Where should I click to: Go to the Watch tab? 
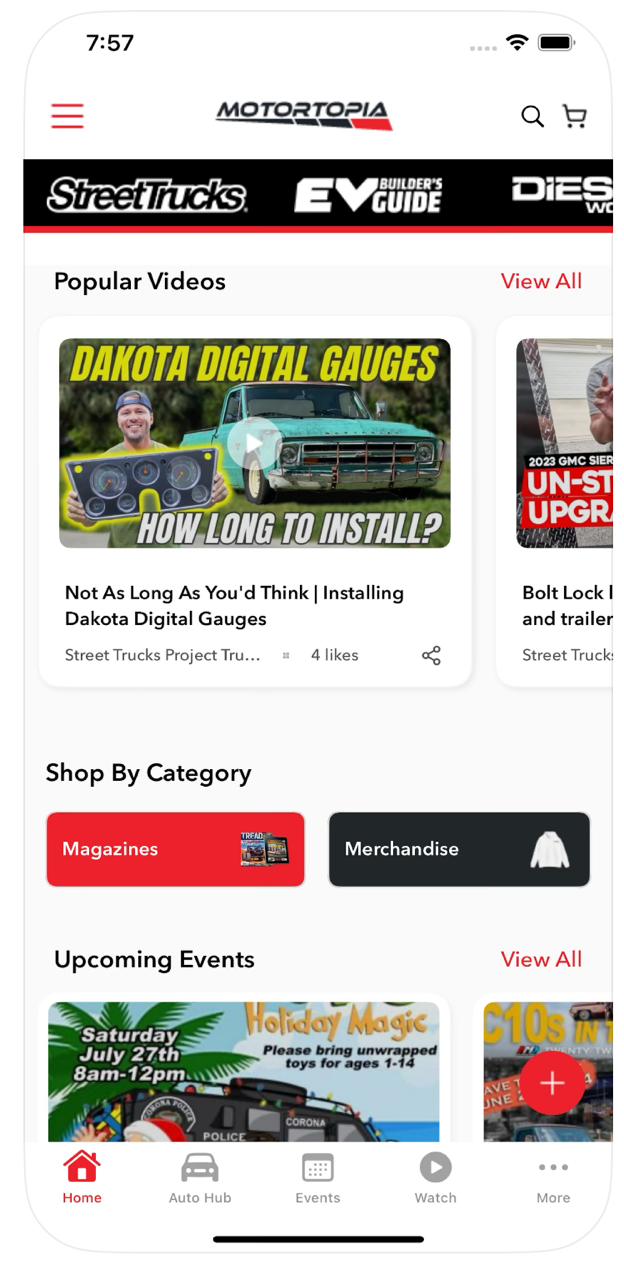(x=435, y=1179)
